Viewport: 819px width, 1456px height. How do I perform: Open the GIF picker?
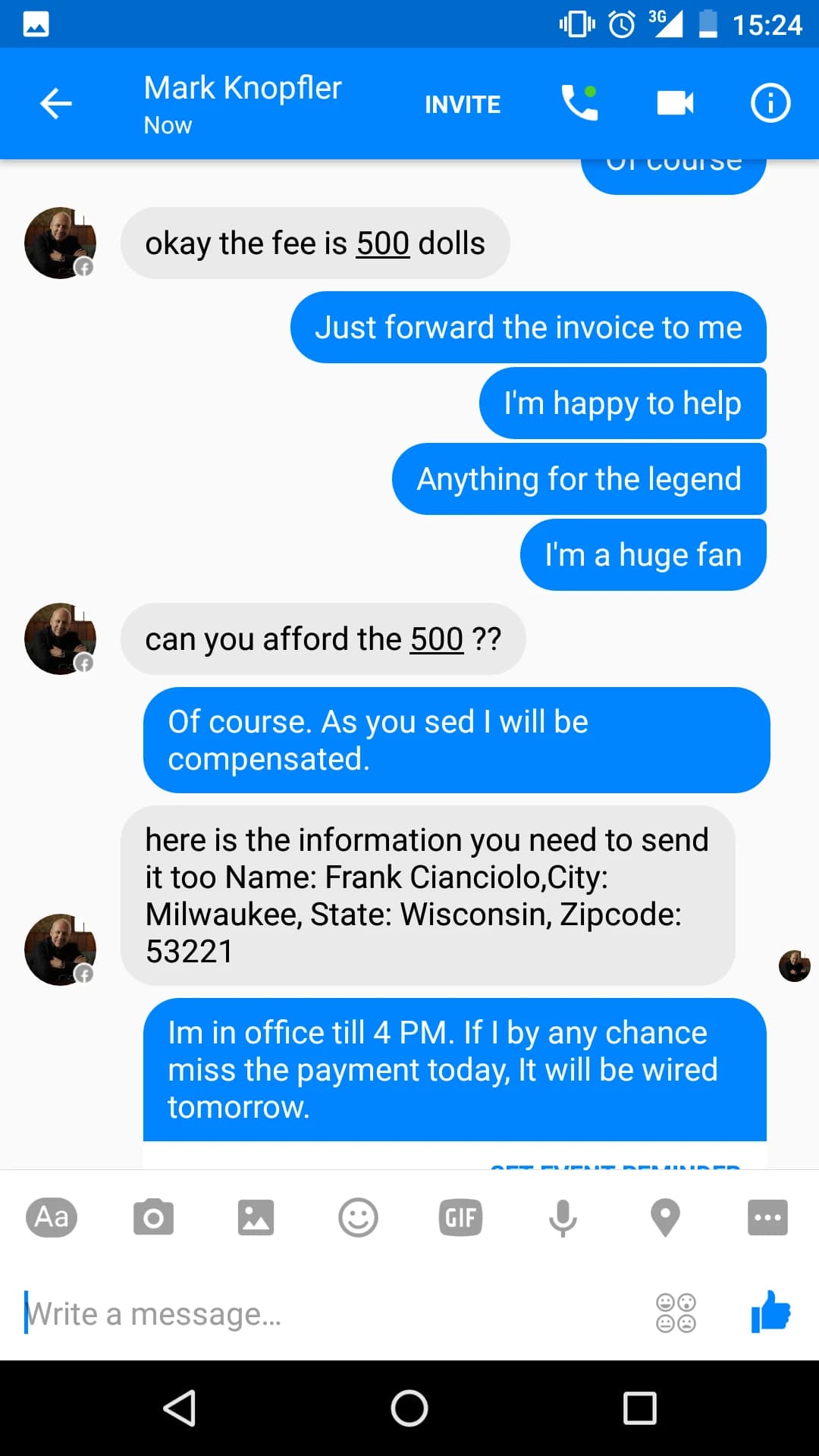point(460,1217)
